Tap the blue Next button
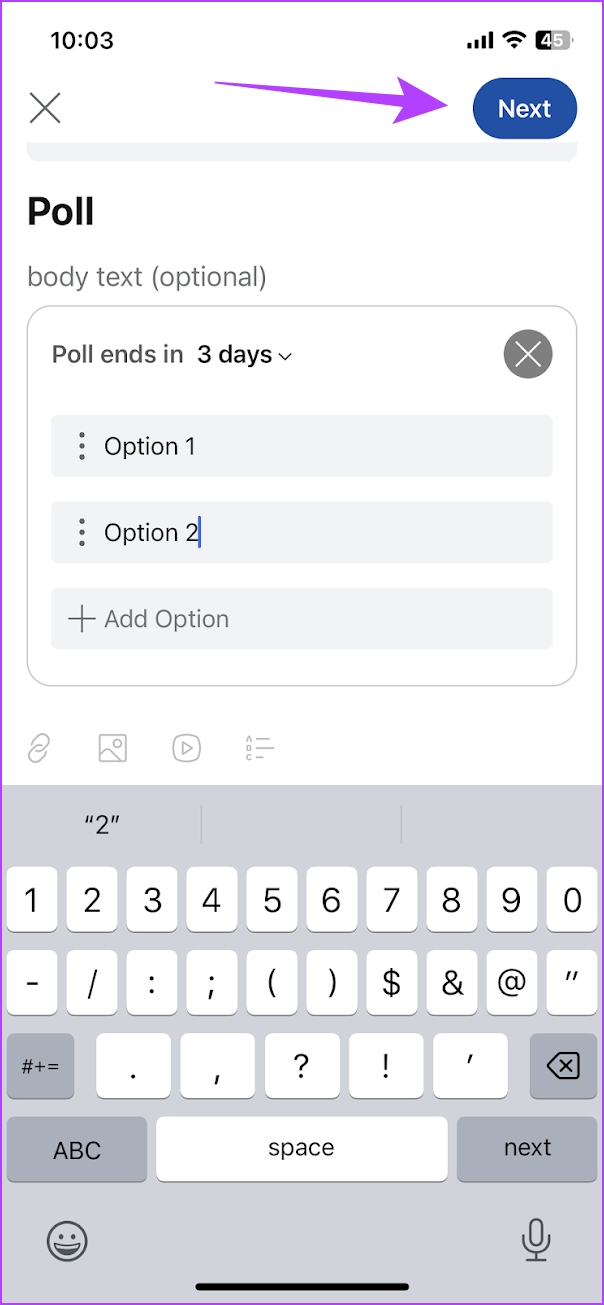 525,109
